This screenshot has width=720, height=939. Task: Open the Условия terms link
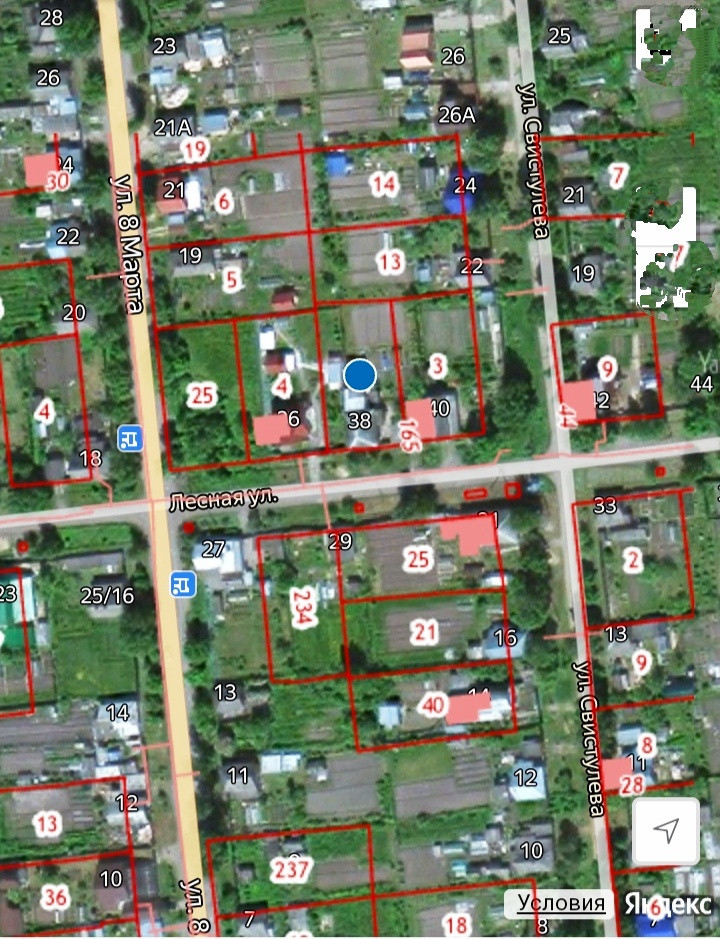(560, 902)
